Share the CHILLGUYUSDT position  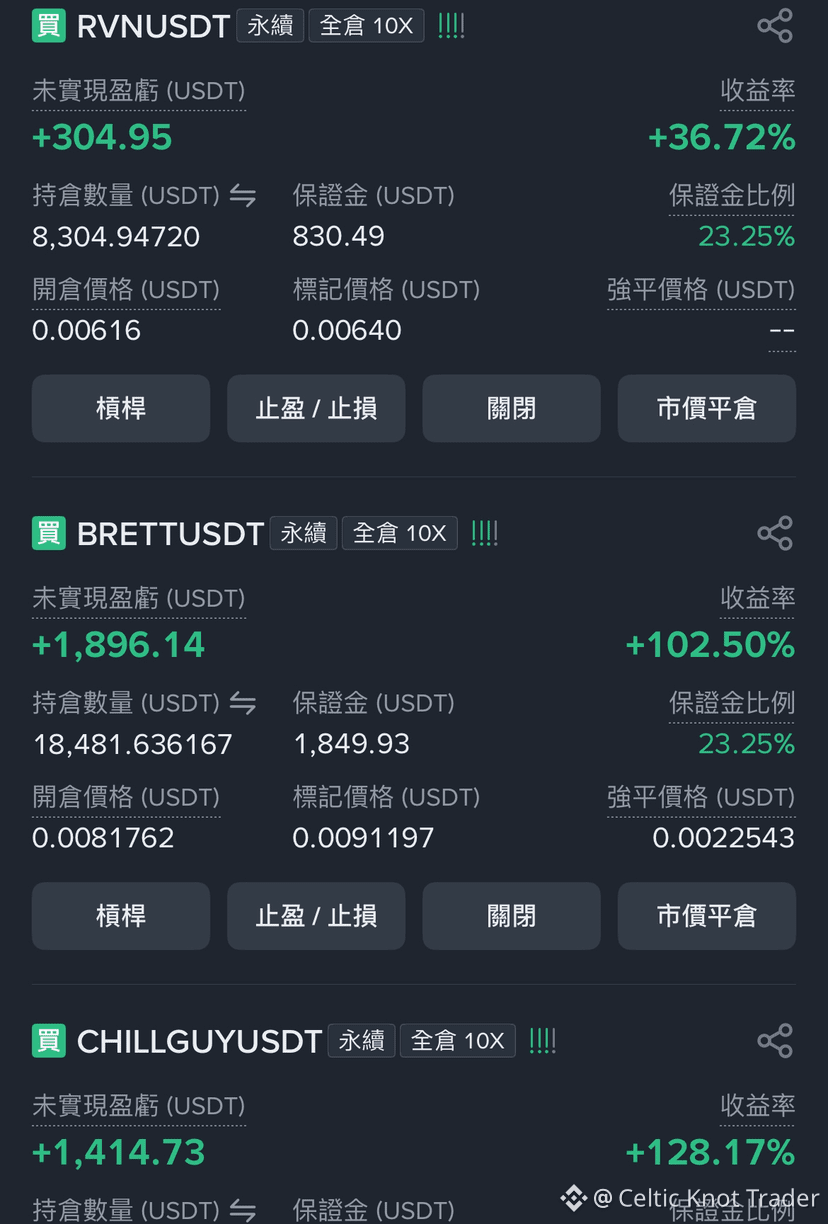[775, 1040]
